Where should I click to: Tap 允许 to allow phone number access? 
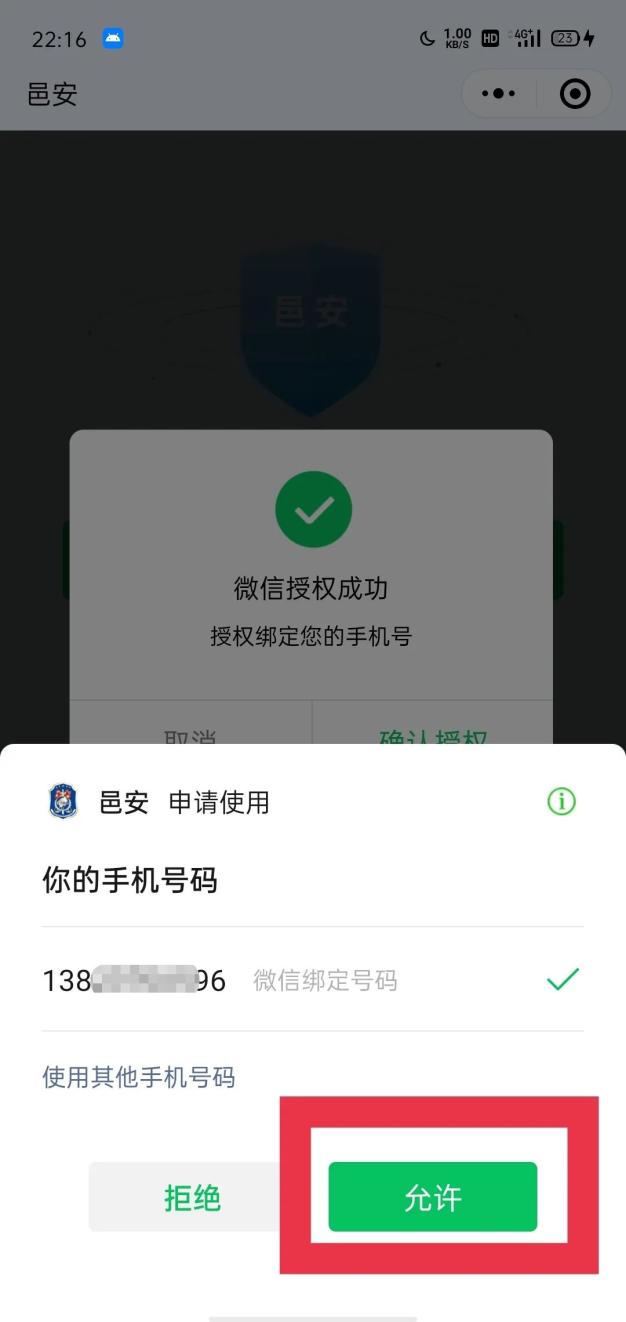(432, 1197)
